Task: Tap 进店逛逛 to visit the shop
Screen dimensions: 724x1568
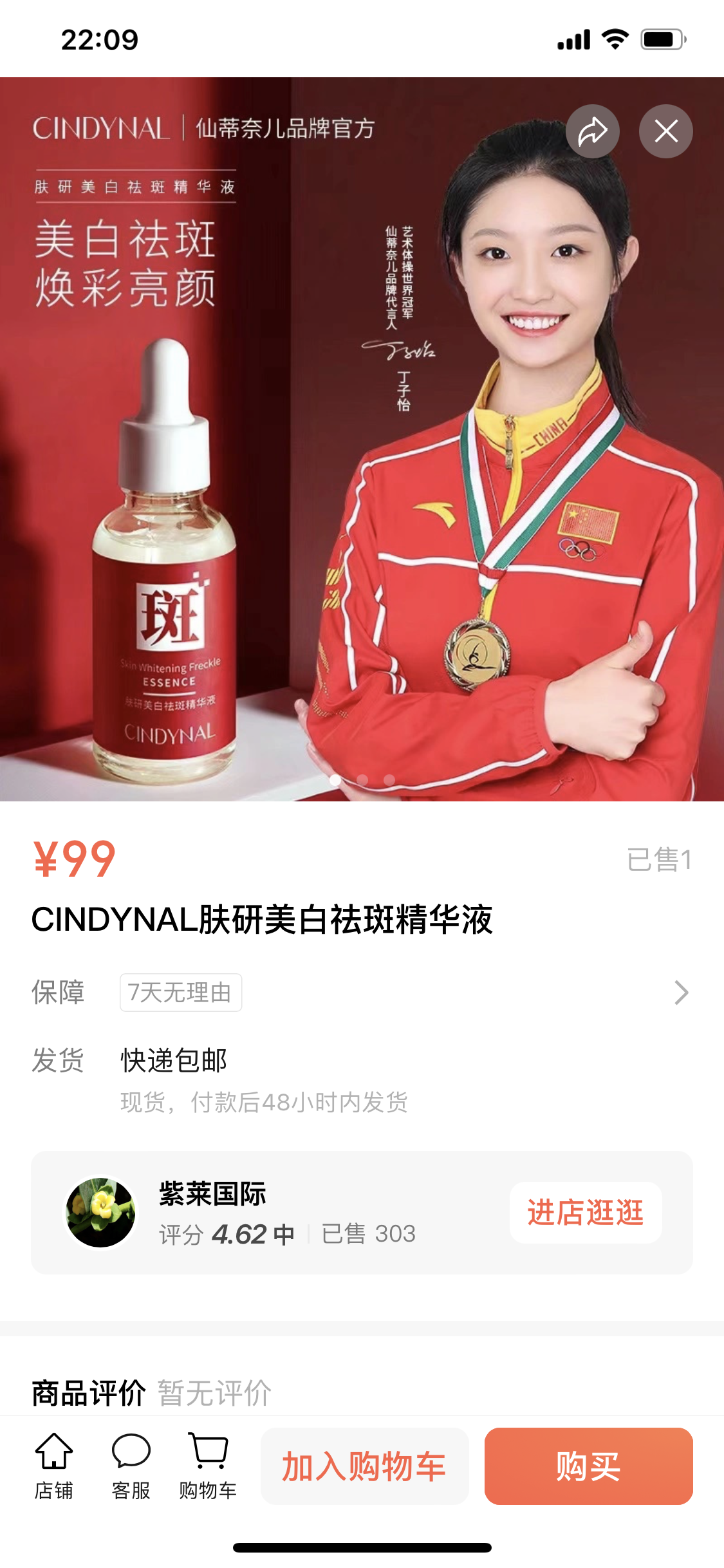Action: coord(585,1213)
